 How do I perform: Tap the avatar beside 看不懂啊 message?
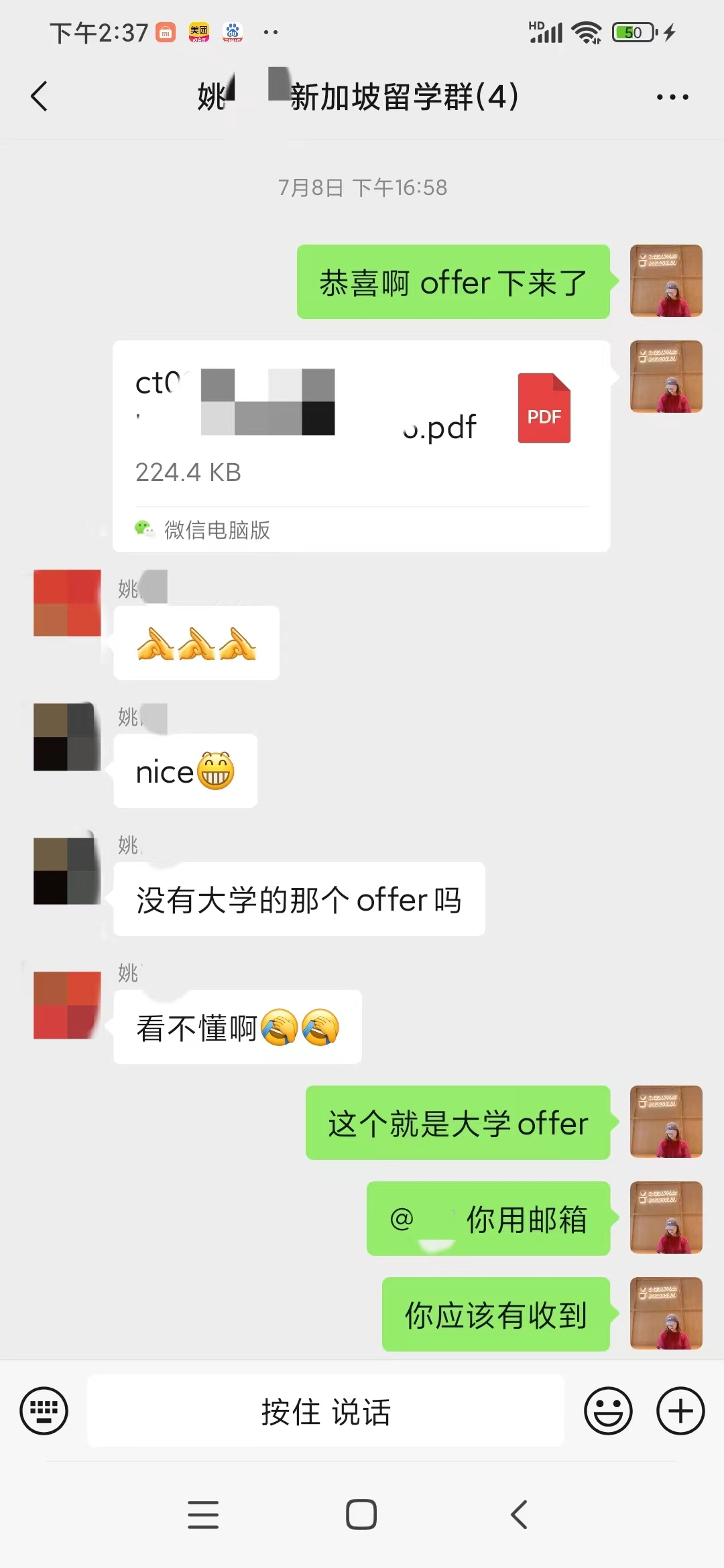click(67, 1004)
